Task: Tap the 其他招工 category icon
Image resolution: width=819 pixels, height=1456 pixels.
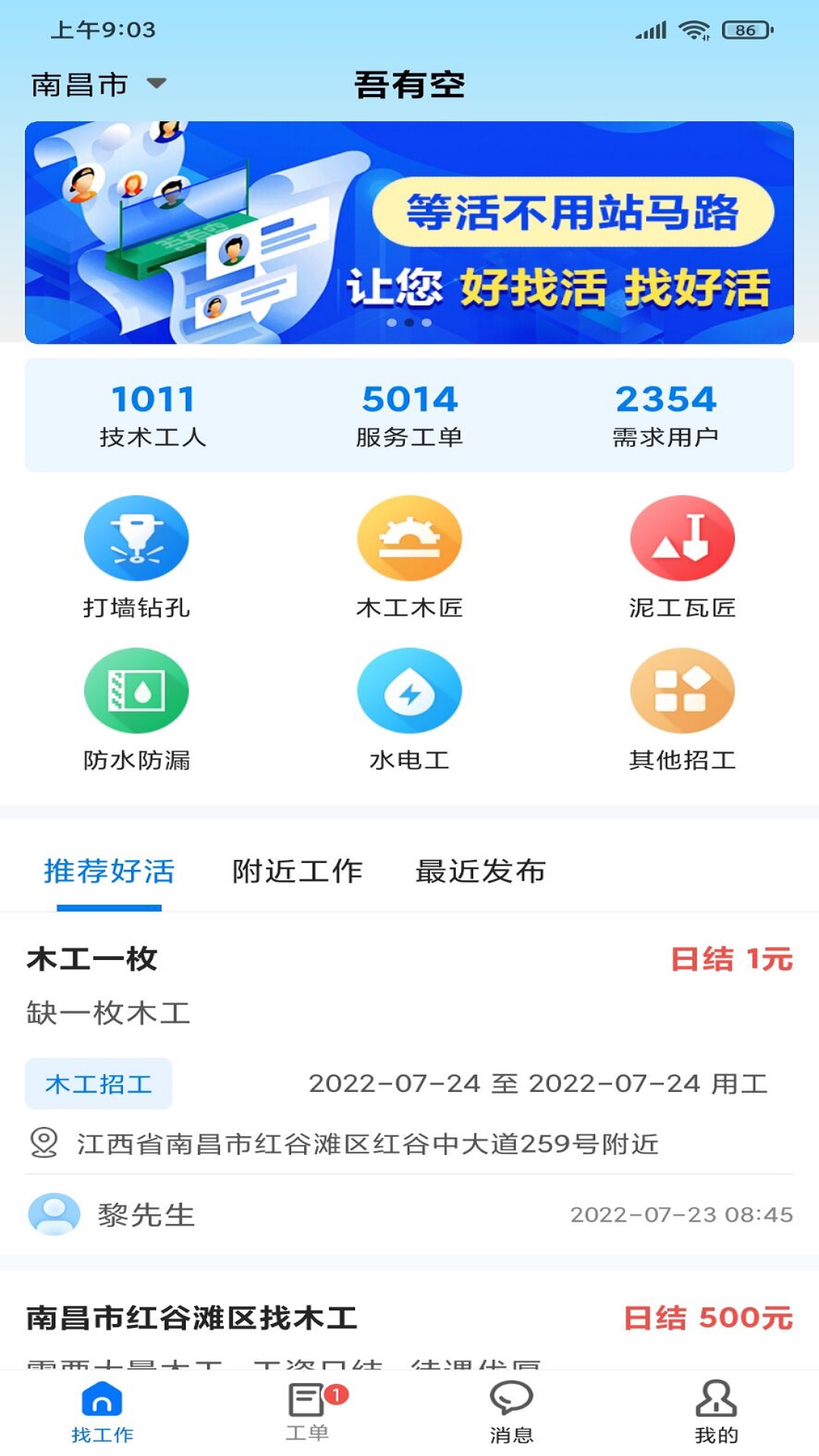Action: tap(682, 692)
